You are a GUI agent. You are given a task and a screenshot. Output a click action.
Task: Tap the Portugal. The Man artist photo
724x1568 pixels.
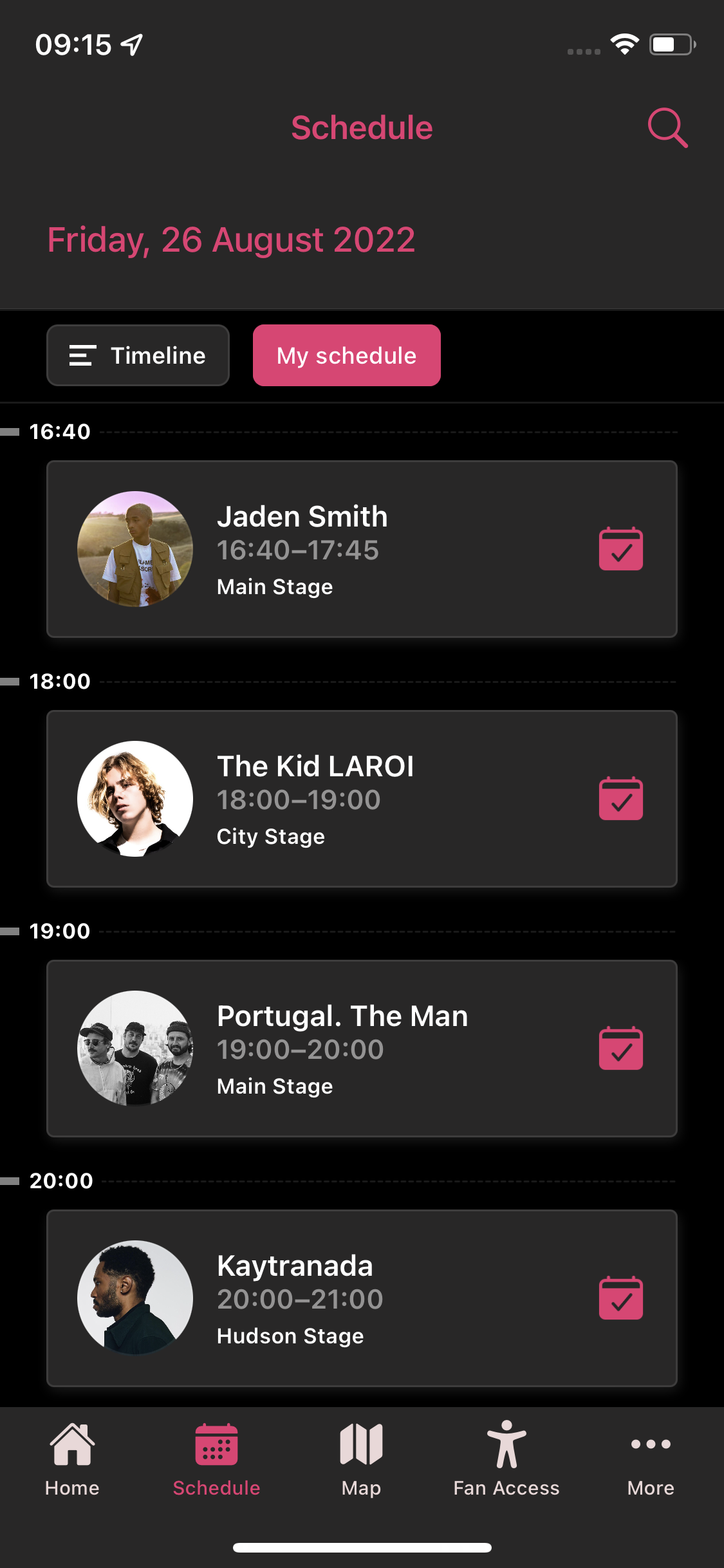[135, 1048]
